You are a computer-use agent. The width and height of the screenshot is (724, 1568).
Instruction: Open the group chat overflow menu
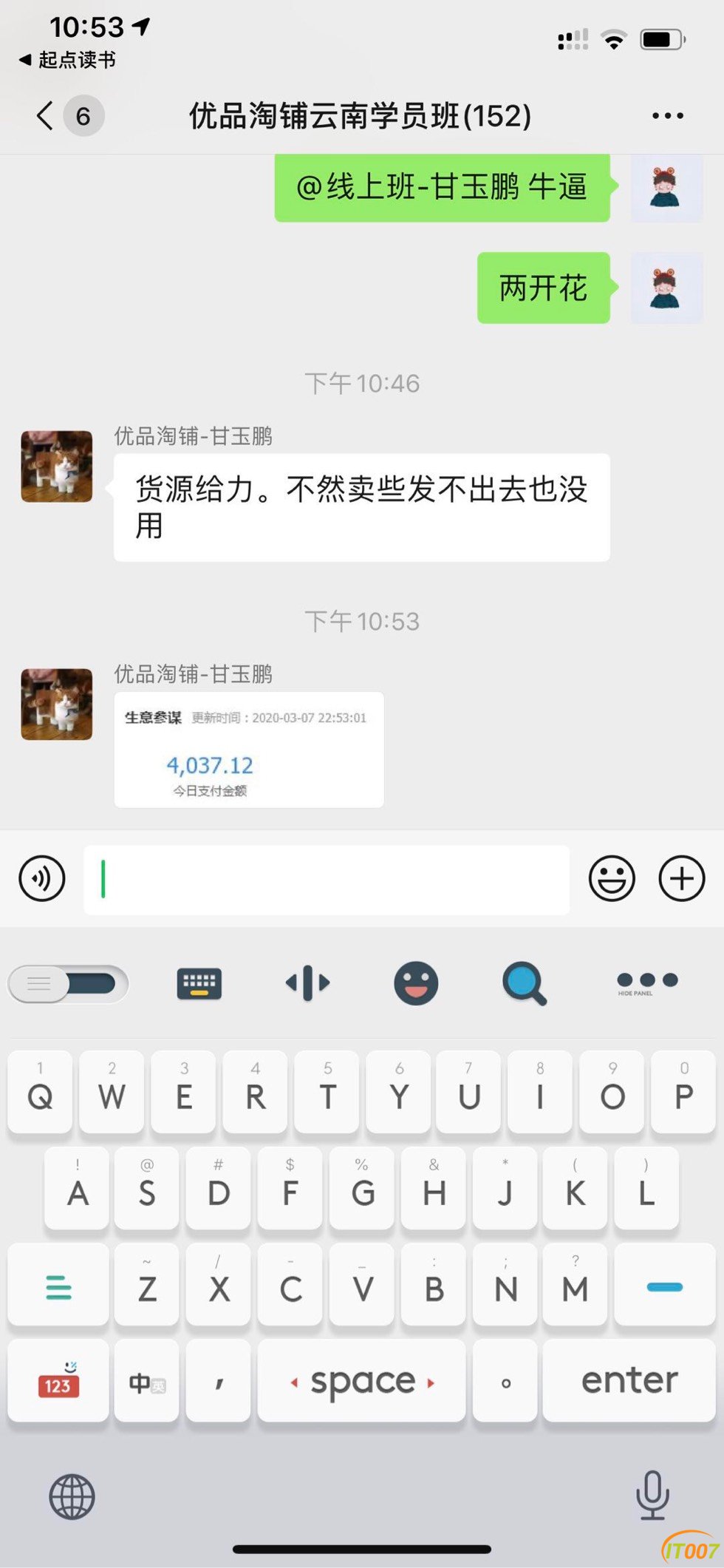coord(667,116)
